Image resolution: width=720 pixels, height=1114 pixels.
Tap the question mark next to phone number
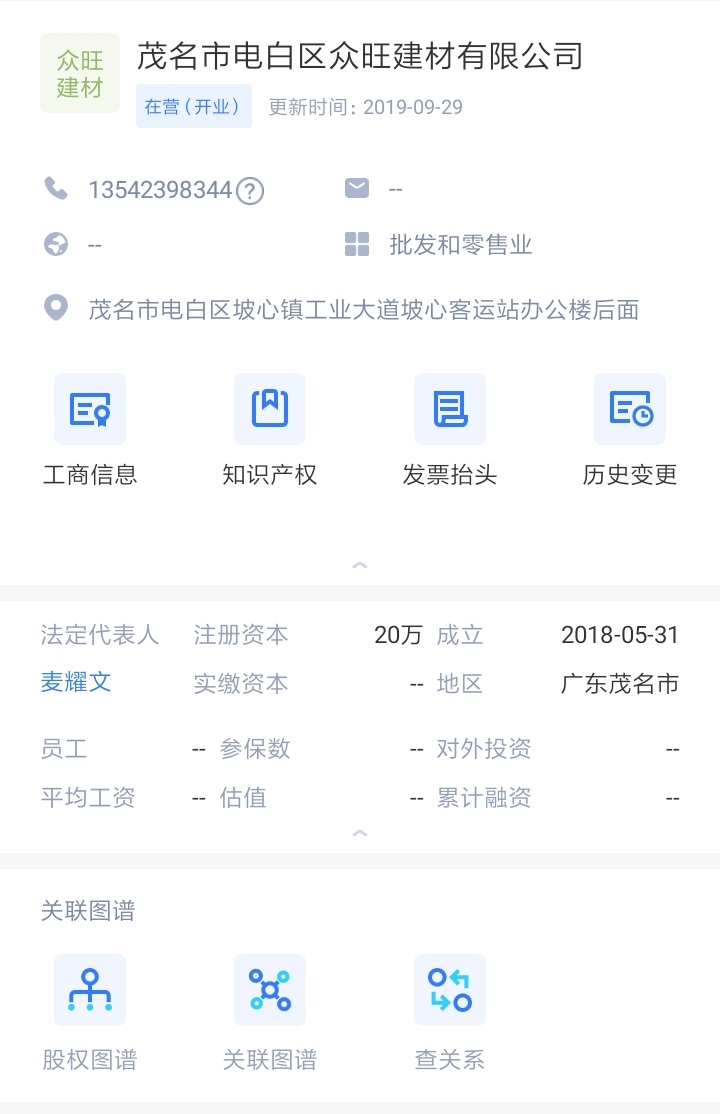click(x=250, y=190)
